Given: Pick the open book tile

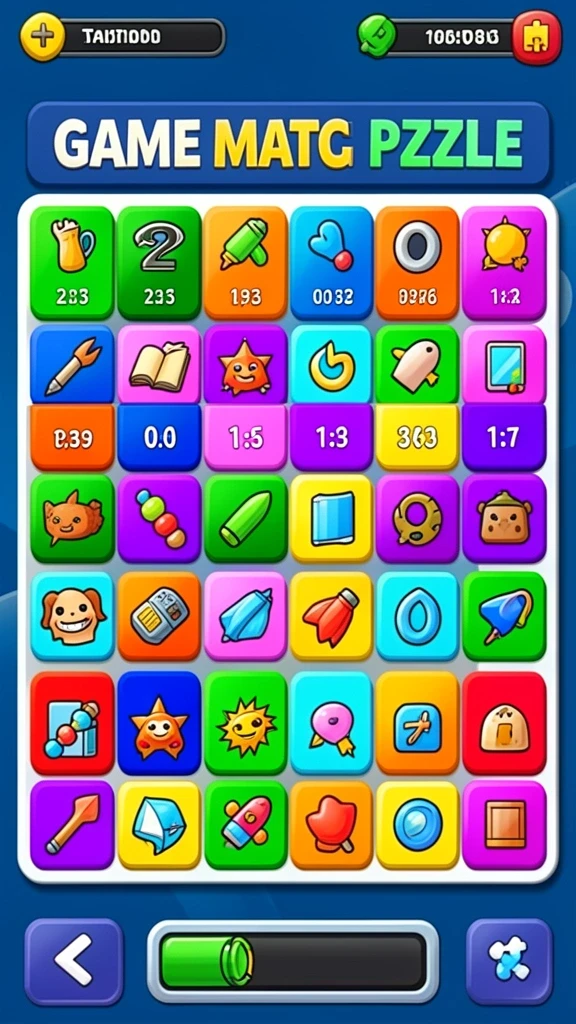Looking at the screenshot, I should [x=159, y=365].
